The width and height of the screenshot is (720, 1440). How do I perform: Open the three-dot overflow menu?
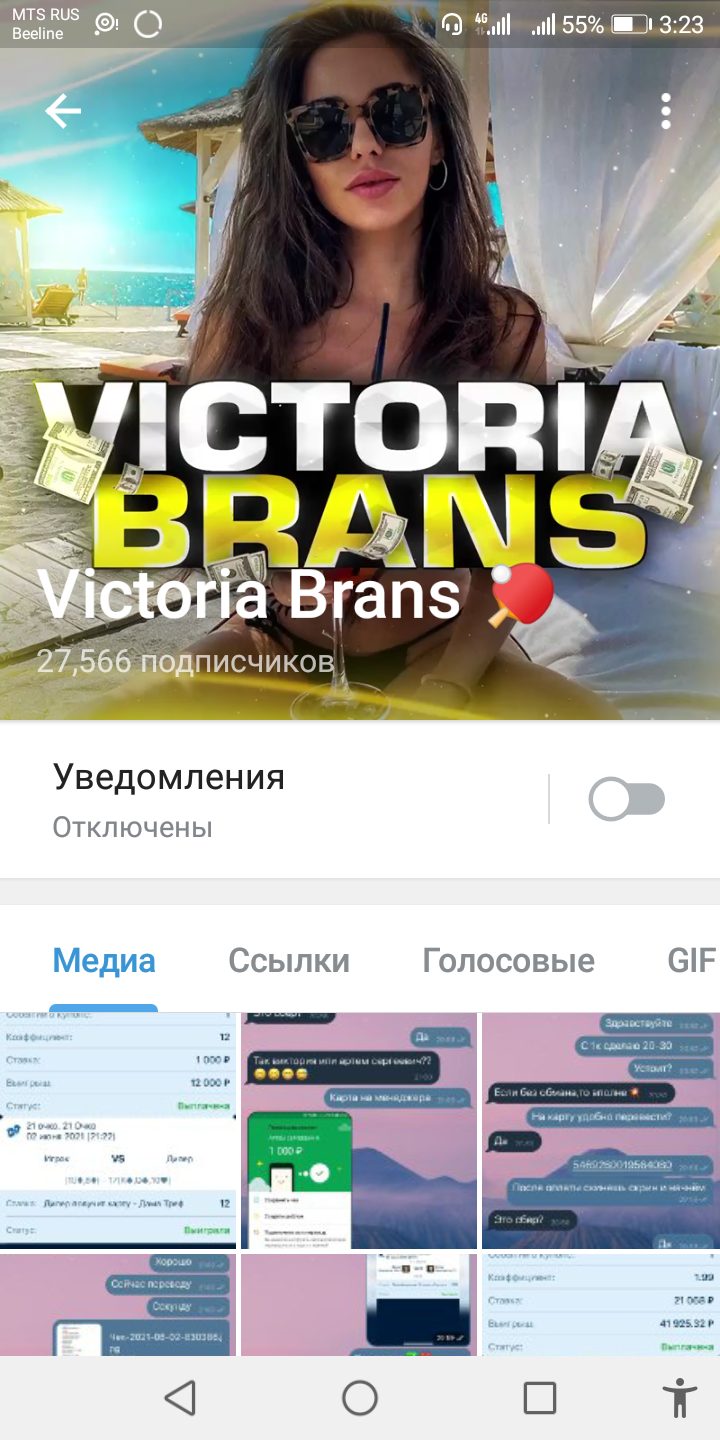(666, 111)
